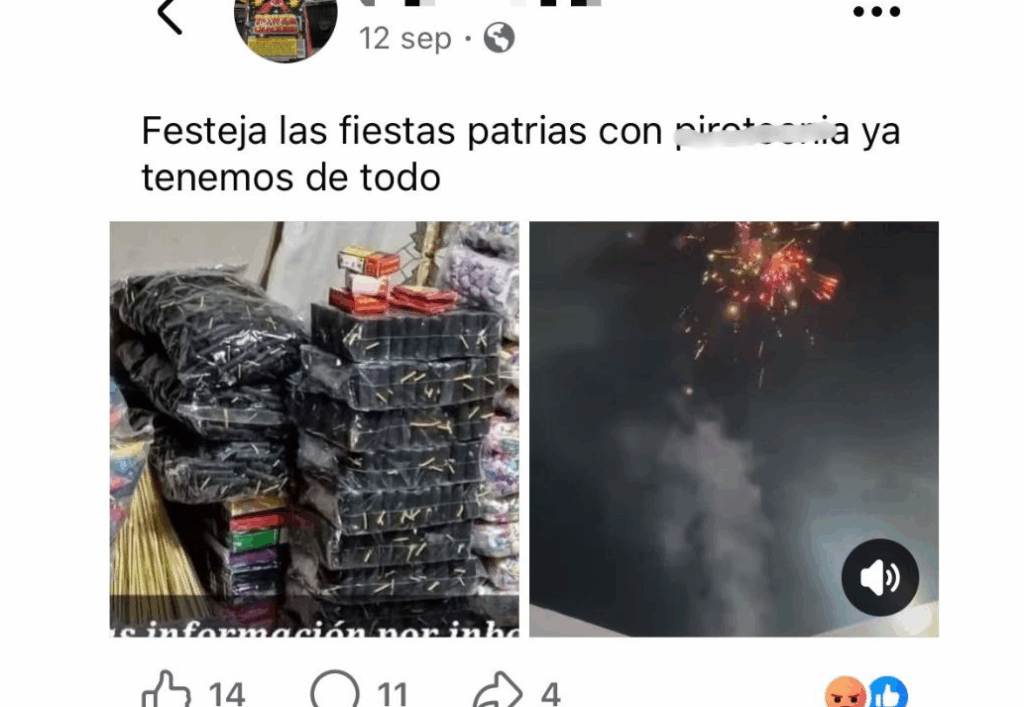
Task: Share this post using the arrow icon
Action: pyautogui.click(x=497, y=690)
